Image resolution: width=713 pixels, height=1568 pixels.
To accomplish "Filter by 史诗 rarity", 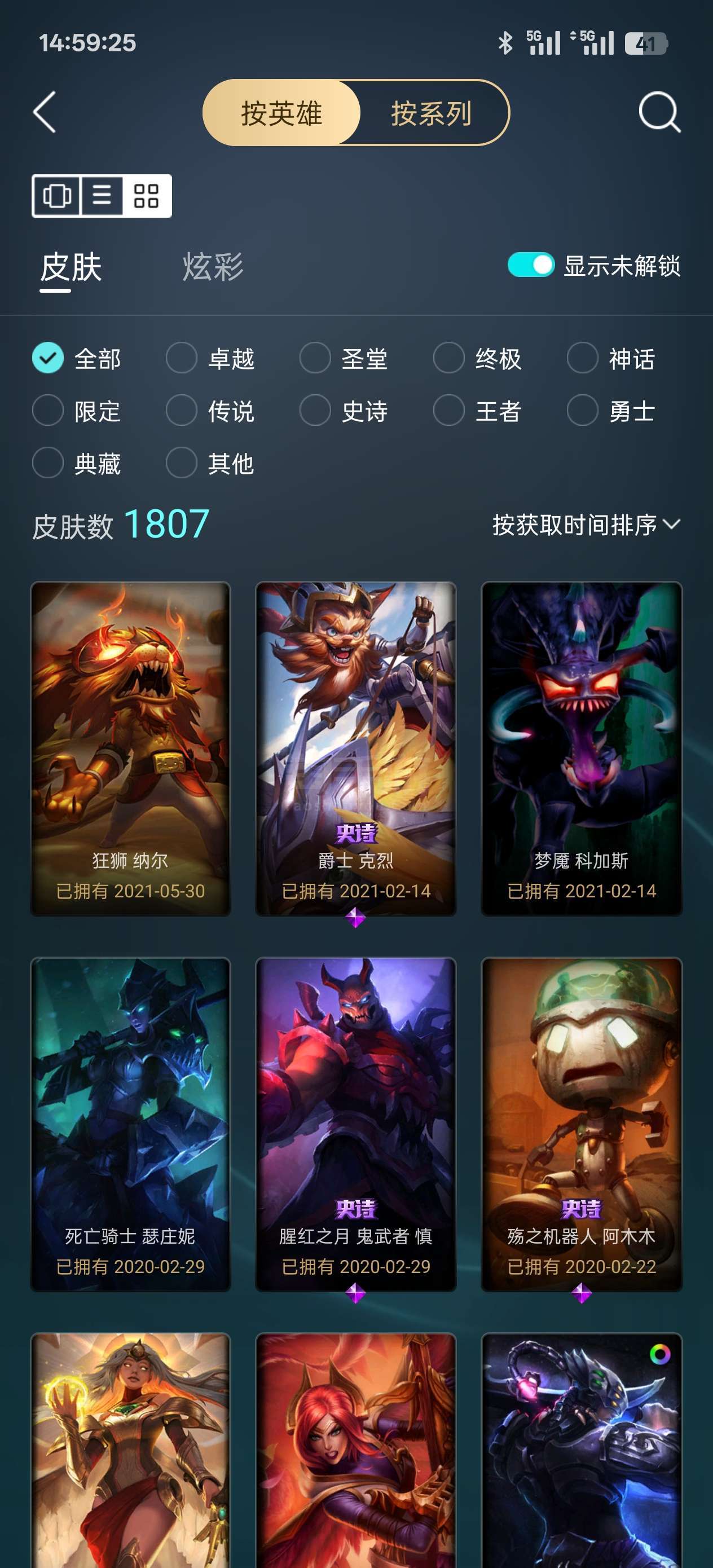I will click(344, 410).
